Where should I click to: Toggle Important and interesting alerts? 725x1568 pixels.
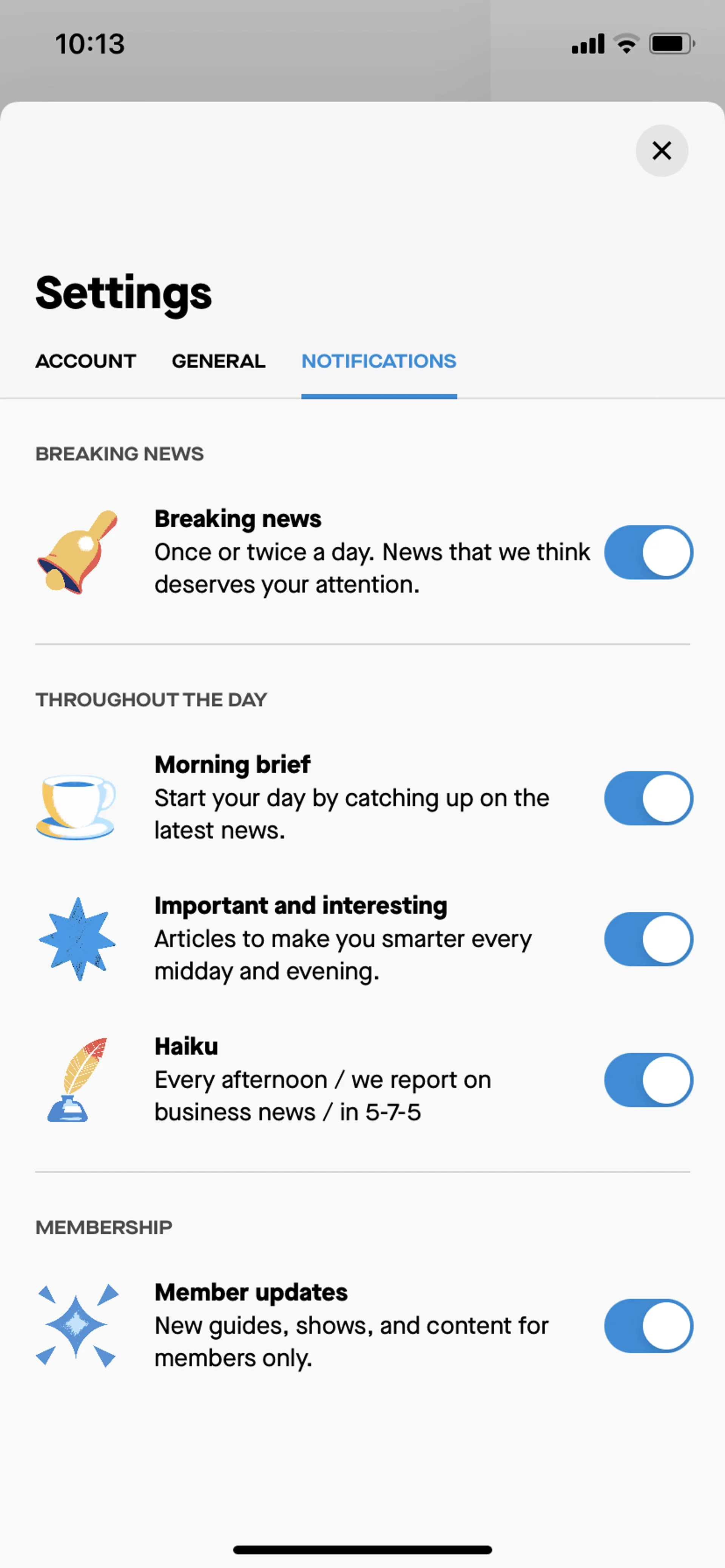pos(648,939)
